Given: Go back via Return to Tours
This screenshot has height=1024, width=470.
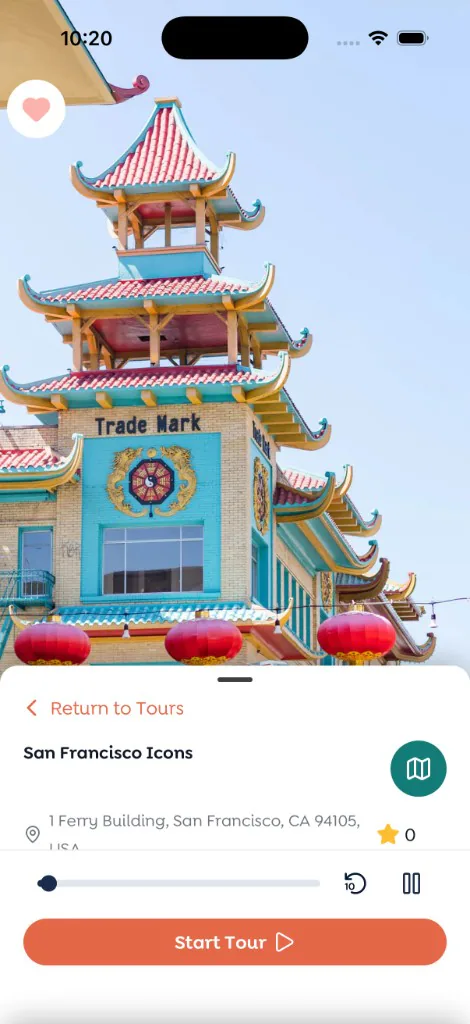Looking at the screenshot, I should [105, 708].
